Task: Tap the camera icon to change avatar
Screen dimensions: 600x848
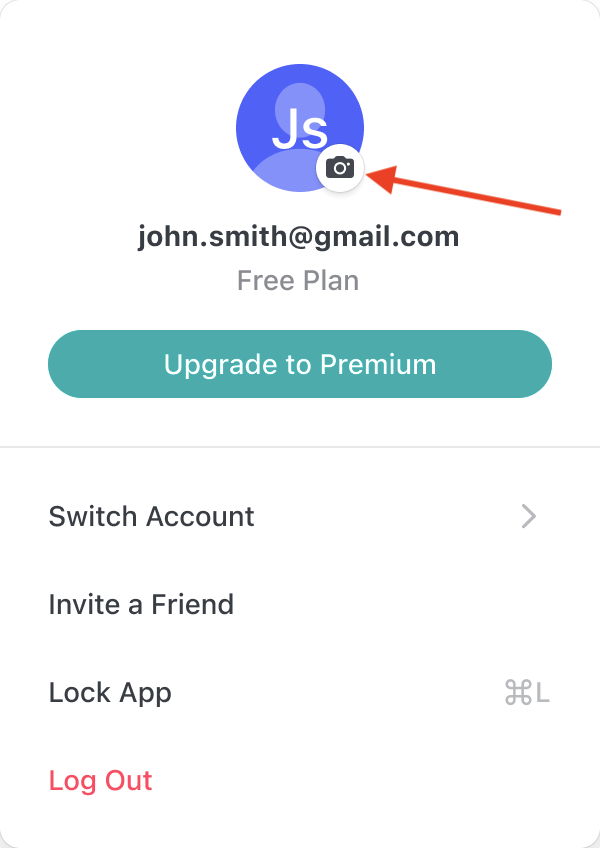Action: click(340, 168)
